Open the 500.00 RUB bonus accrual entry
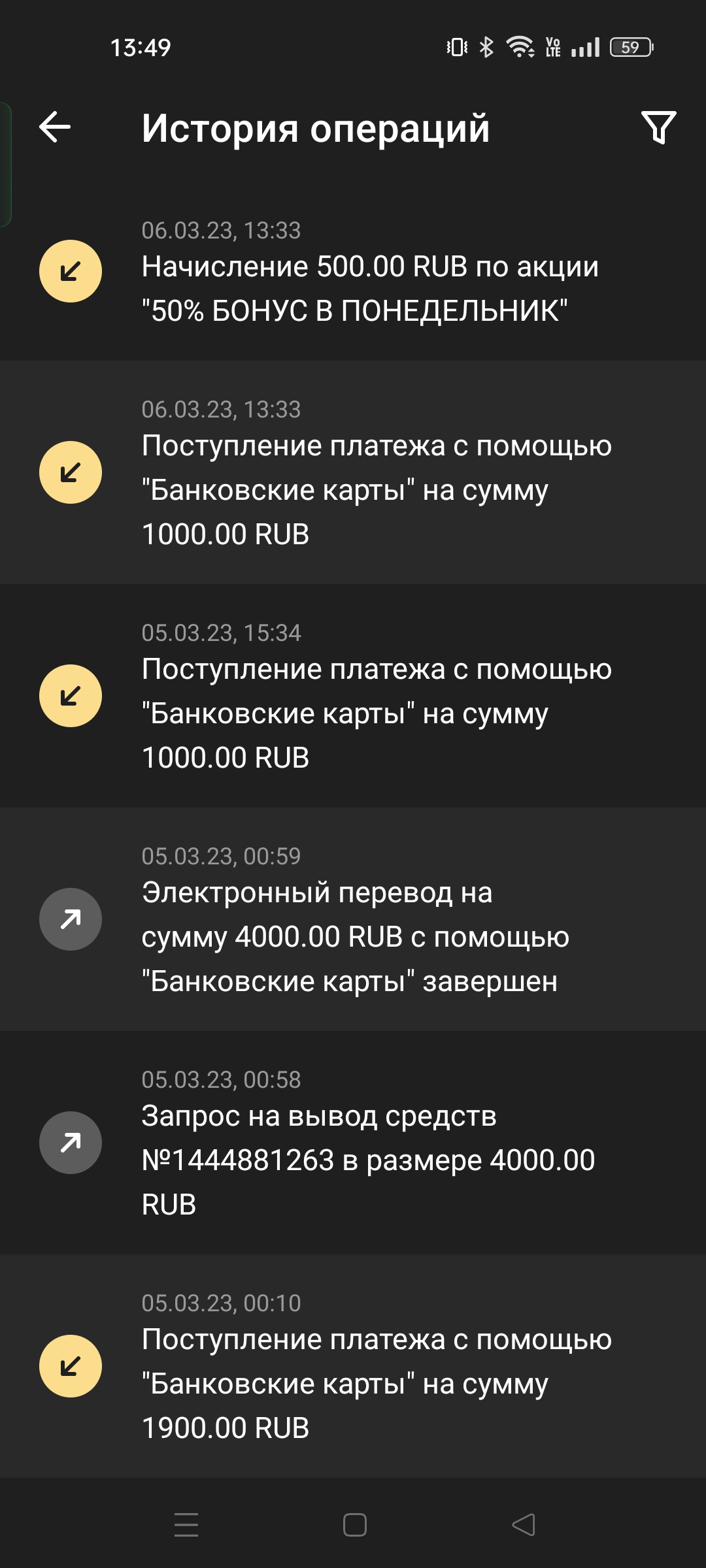Image resolution: width=706 pixels, height=1568 pixels. tap(353, 271)
